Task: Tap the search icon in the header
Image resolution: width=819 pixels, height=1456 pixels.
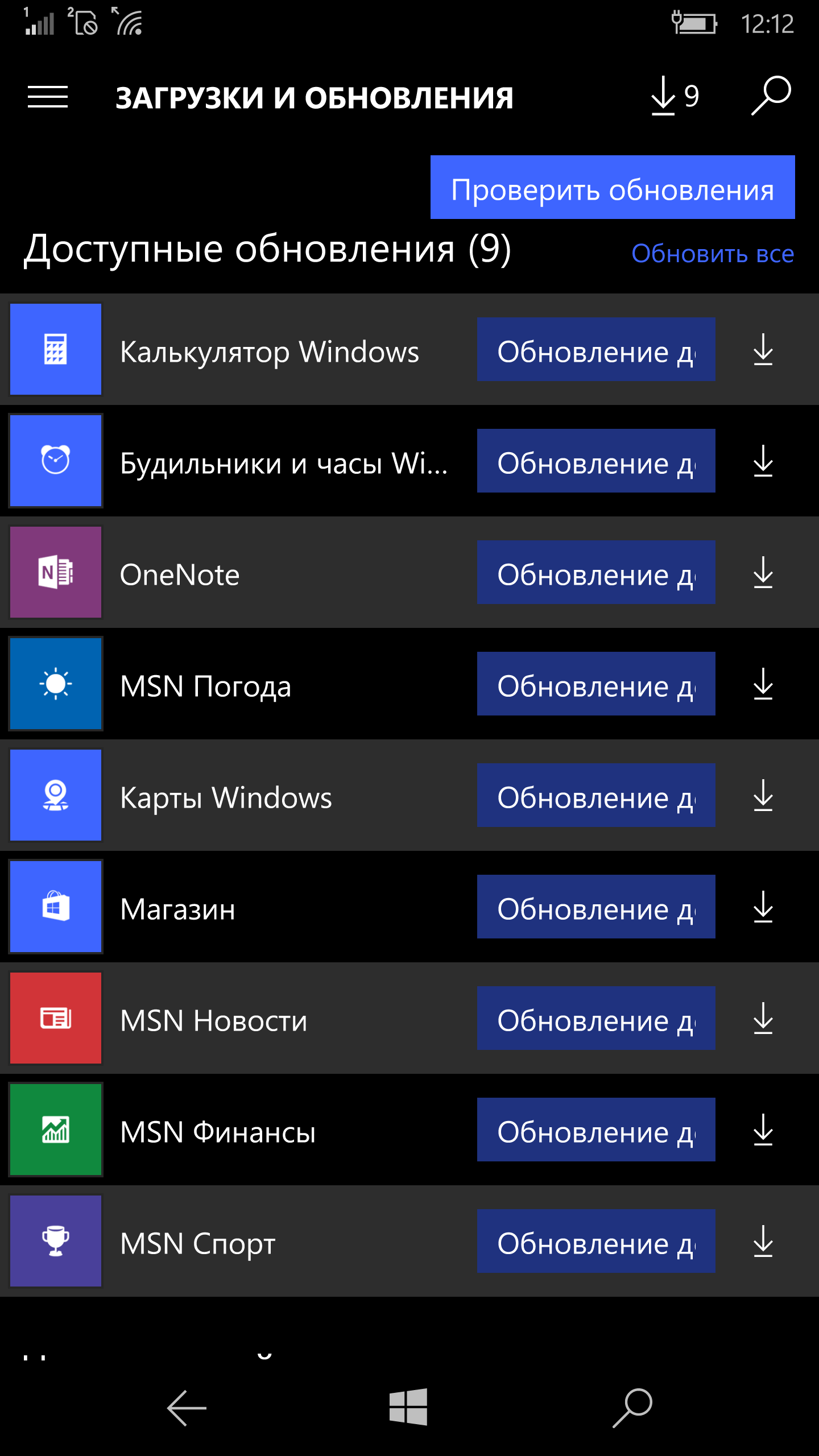Action: point(771,96)
